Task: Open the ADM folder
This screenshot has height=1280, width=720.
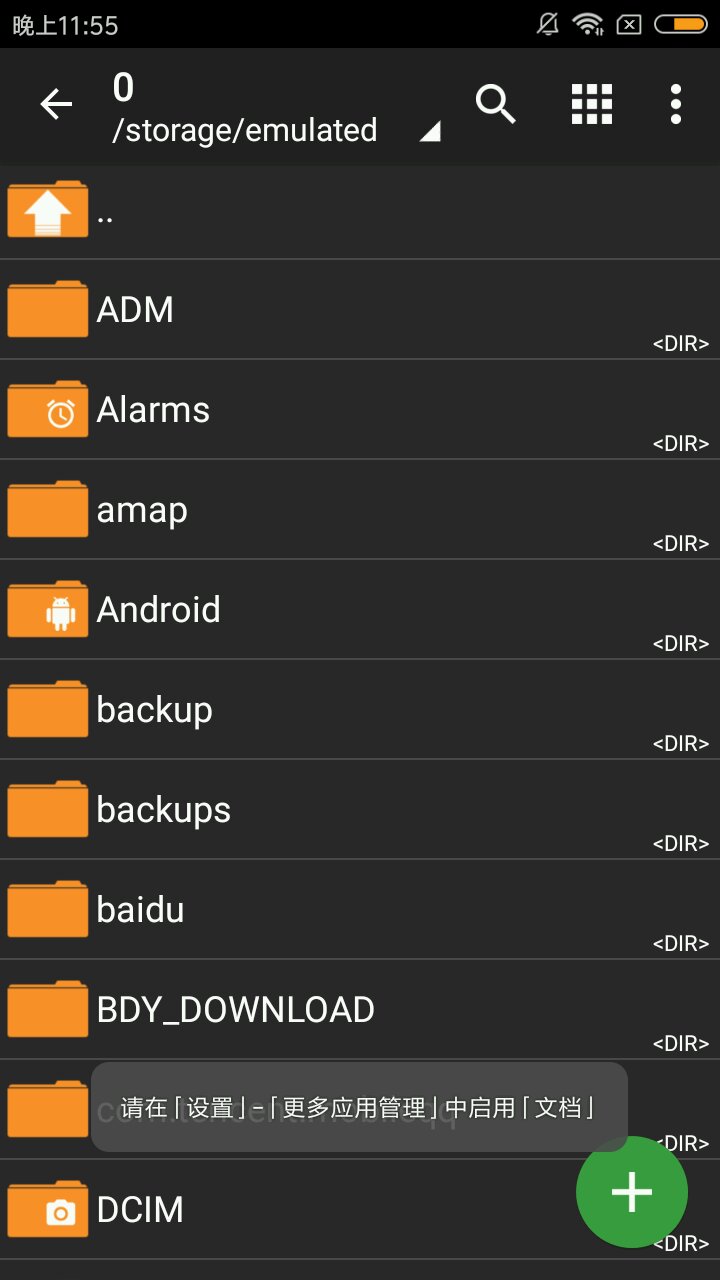Action: (x=360, y=310)
